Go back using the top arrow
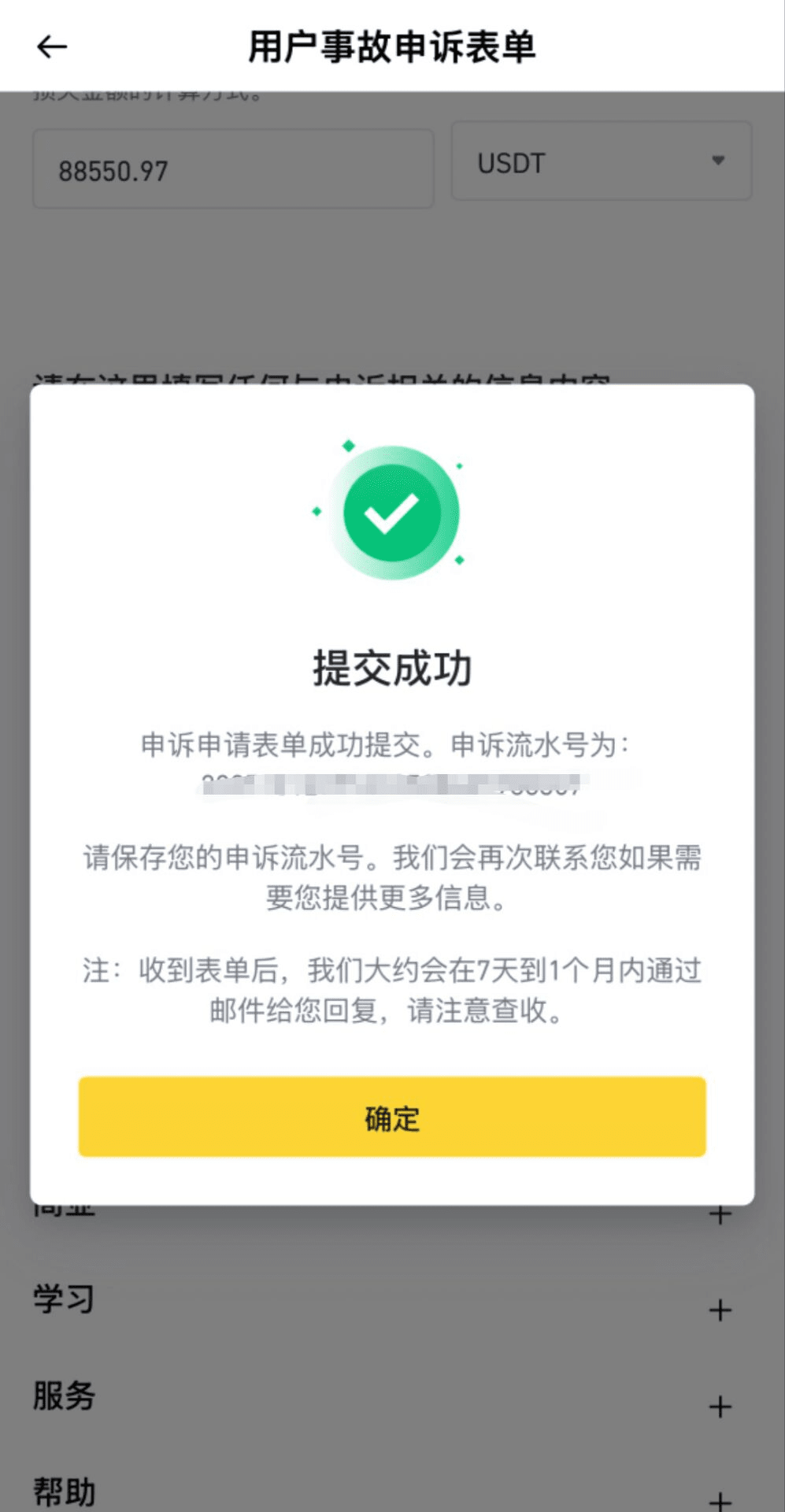The height and width of the screenshot is (1512, 785). [52, 47]
